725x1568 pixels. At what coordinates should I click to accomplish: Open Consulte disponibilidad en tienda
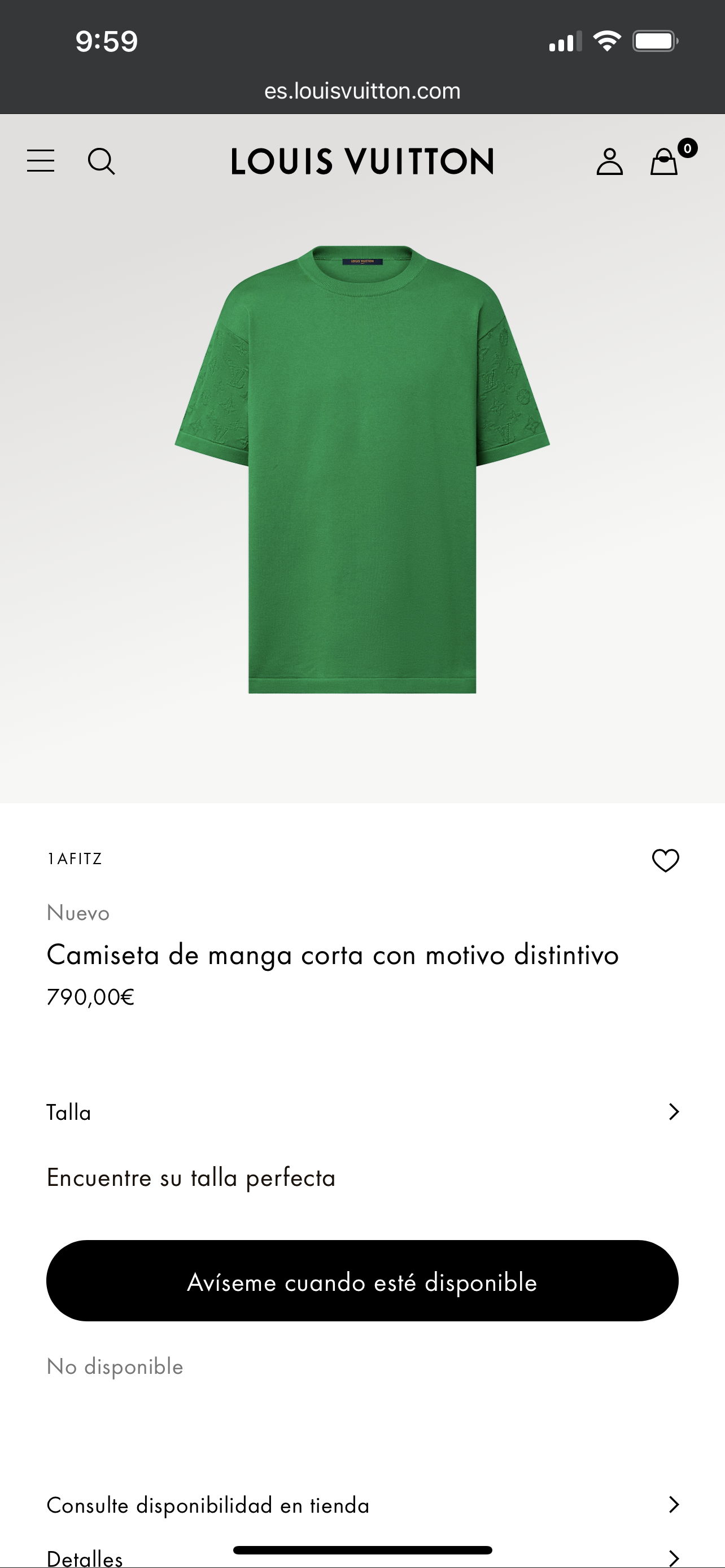pyautogui.click(x=362, y=1505)
